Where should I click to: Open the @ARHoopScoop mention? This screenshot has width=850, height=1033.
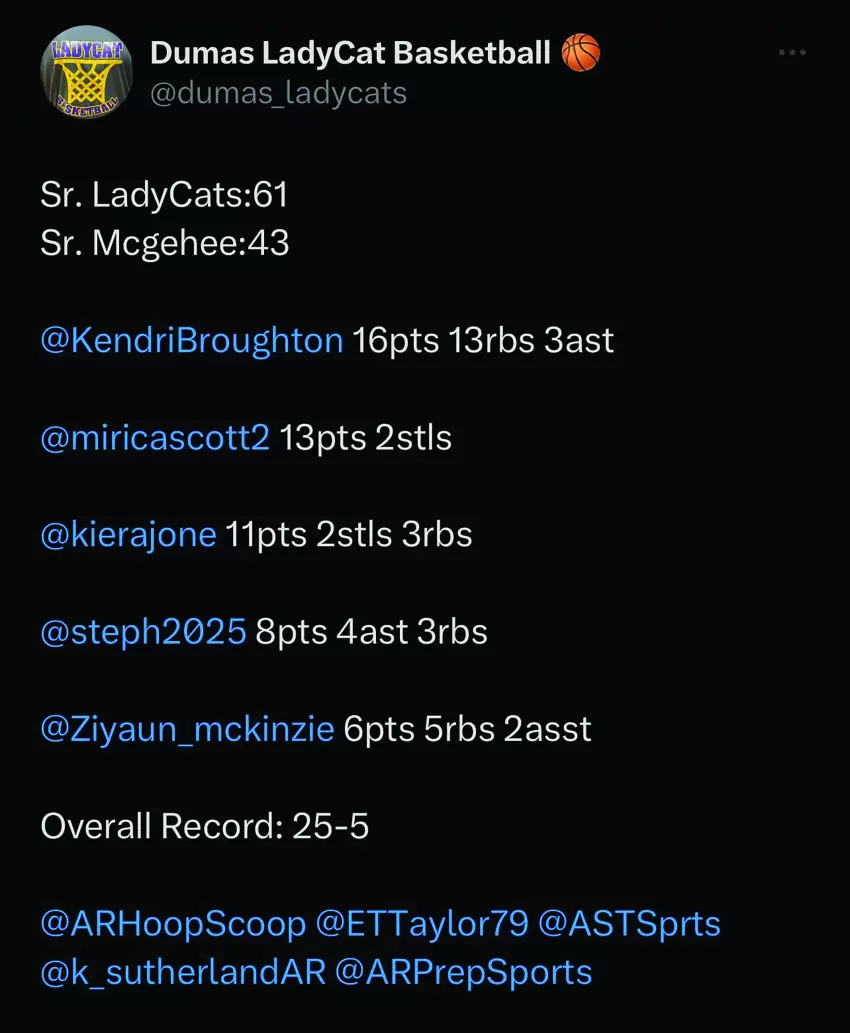173,924
